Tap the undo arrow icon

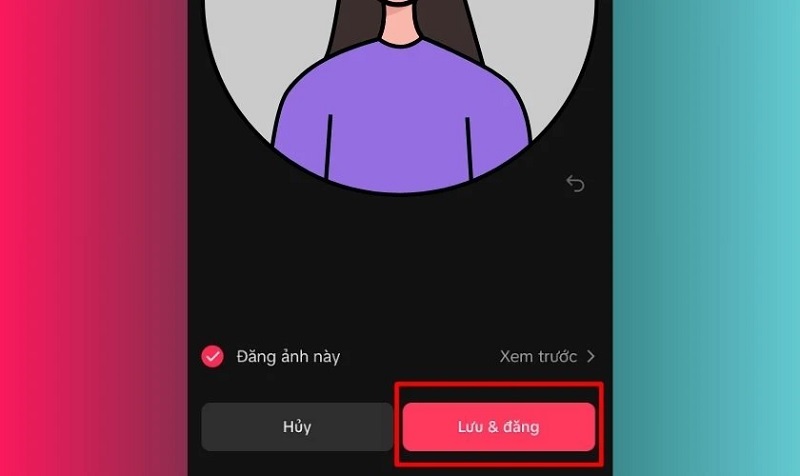pos(574,183)
